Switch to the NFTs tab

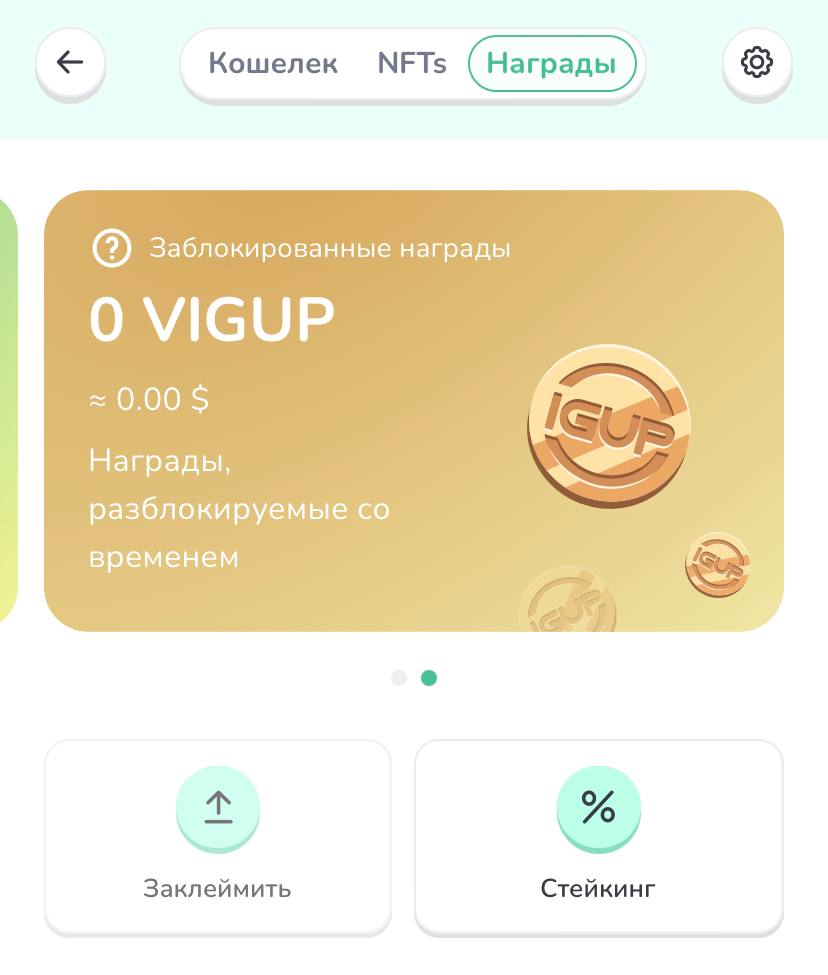point(412,64)
